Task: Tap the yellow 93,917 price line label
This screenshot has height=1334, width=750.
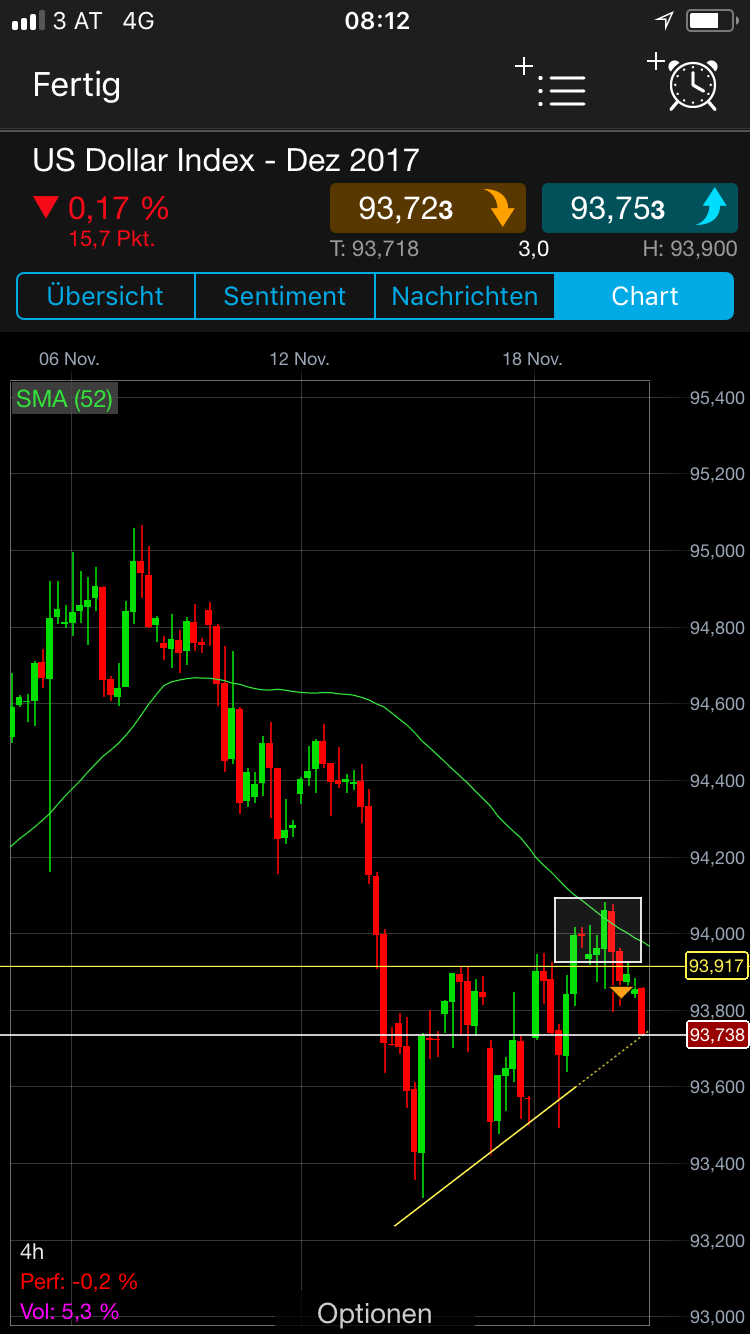Action: coord(716,966)
